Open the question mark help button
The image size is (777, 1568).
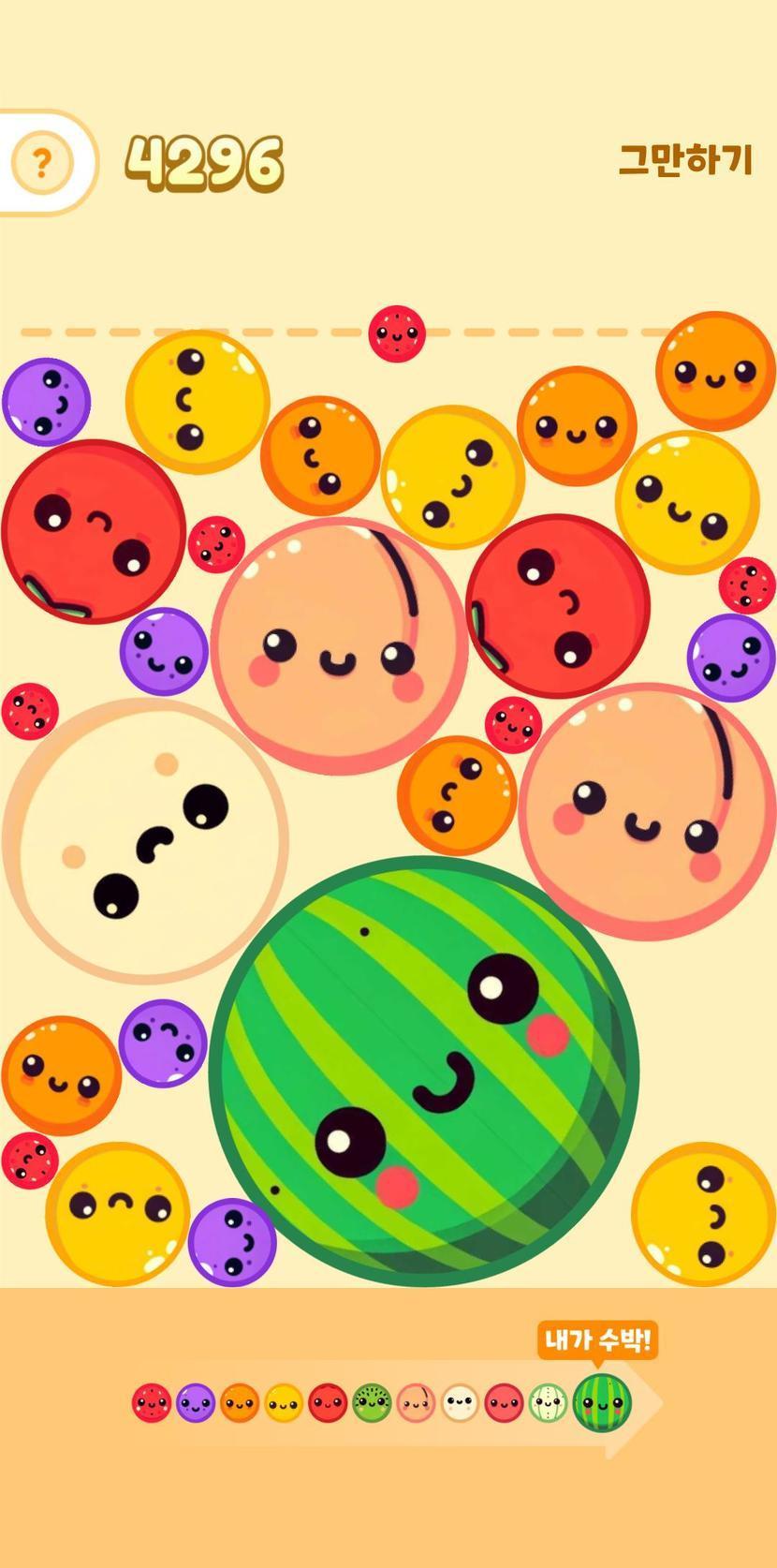point(41,163)
